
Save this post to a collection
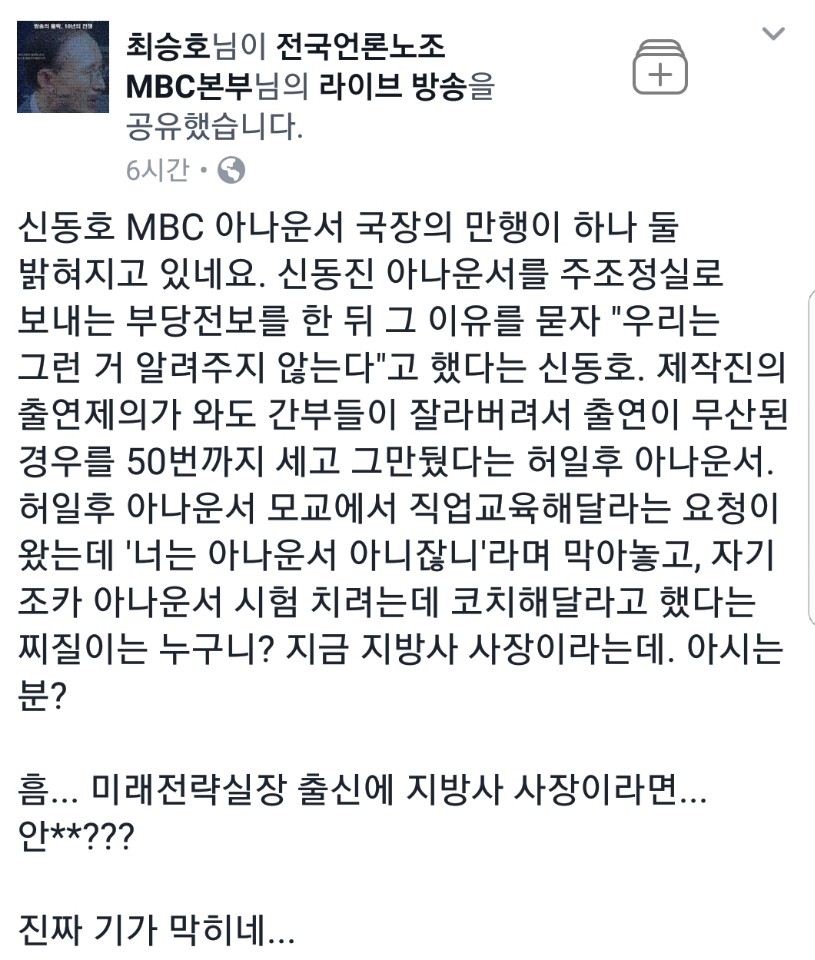pos(660,68)
